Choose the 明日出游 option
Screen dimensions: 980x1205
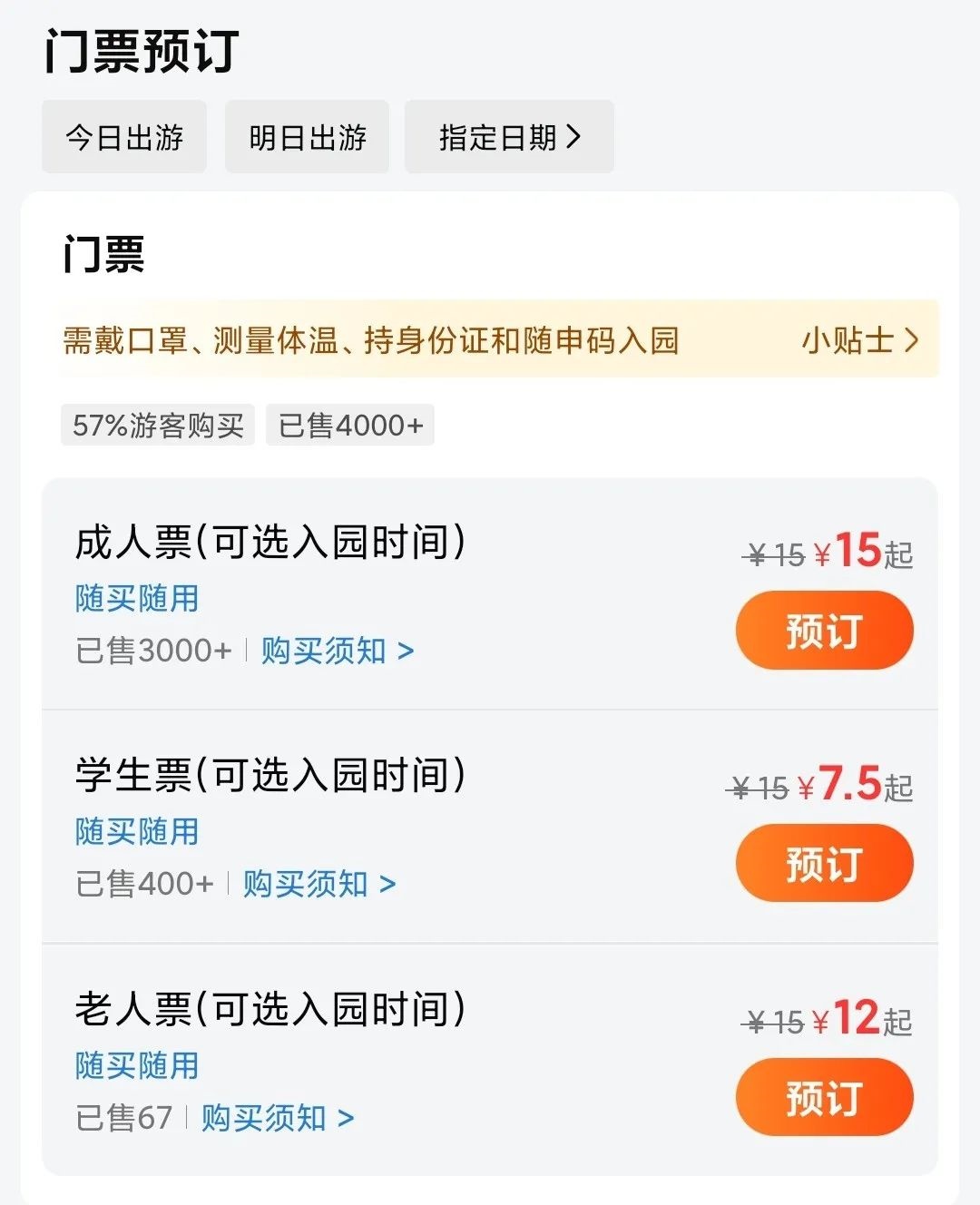[307, 138]
